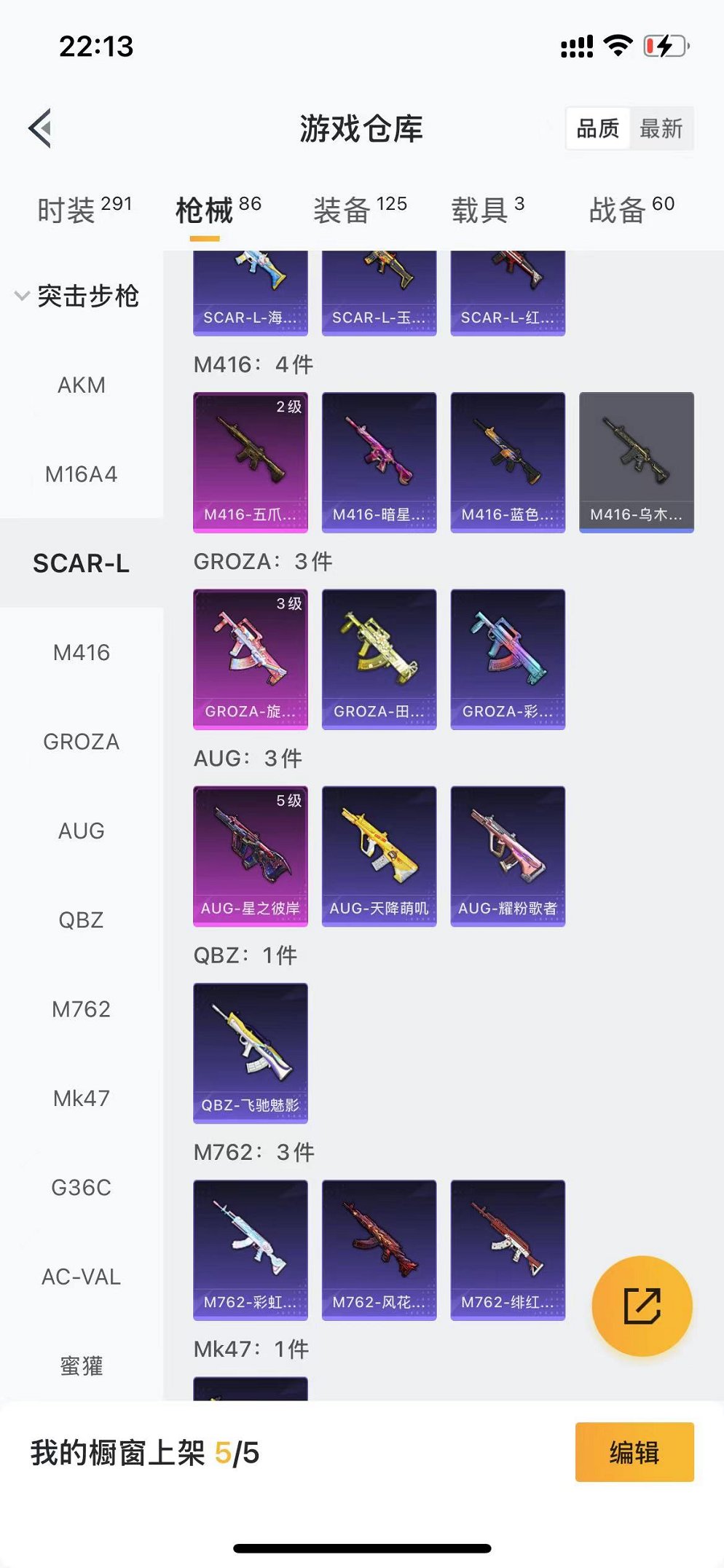Select AKM in the sidebar

pos(82,385)
